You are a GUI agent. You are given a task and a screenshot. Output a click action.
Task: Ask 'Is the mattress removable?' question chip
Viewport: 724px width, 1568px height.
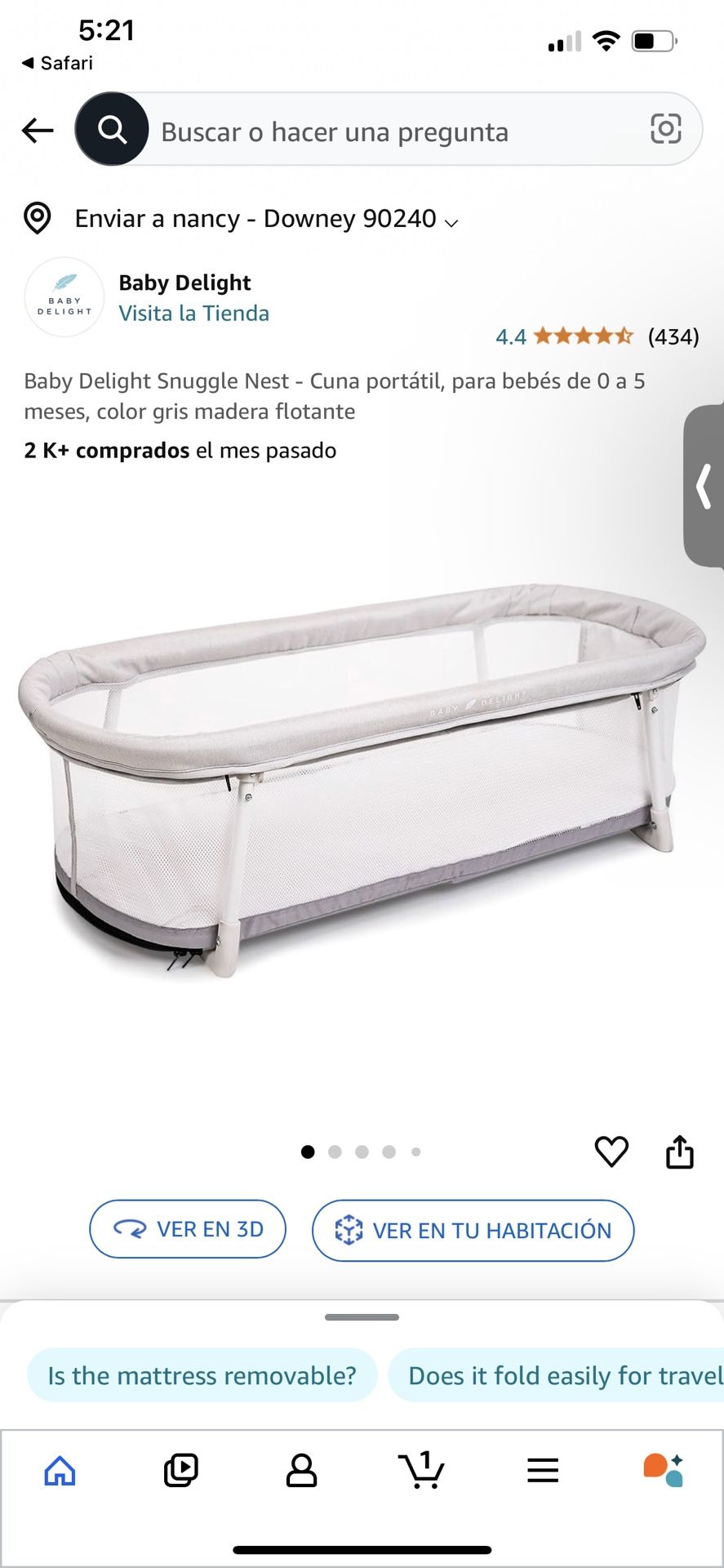click(201, 1374)
